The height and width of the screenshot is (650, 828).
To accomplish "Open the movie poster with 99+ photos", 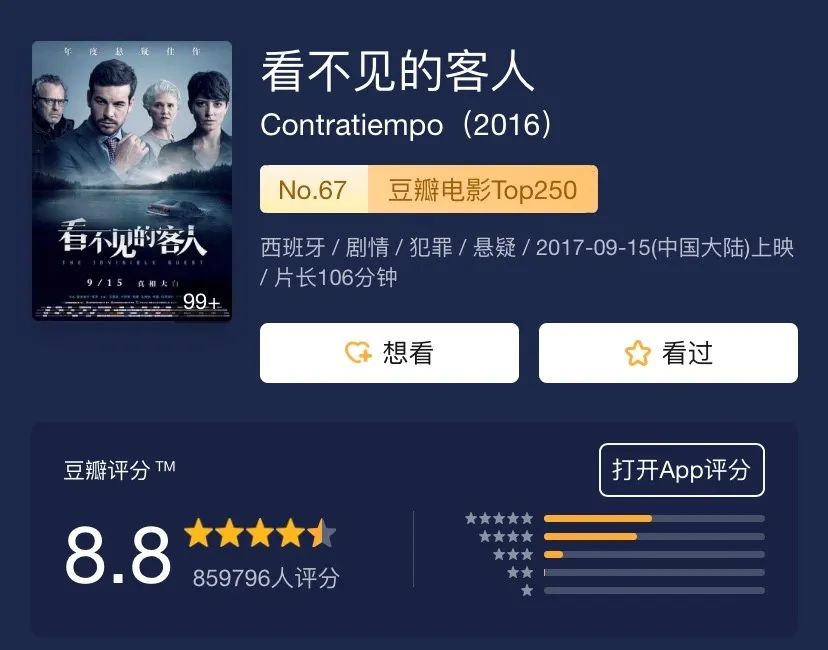I will pyautogui.click(x=132, y=181).
